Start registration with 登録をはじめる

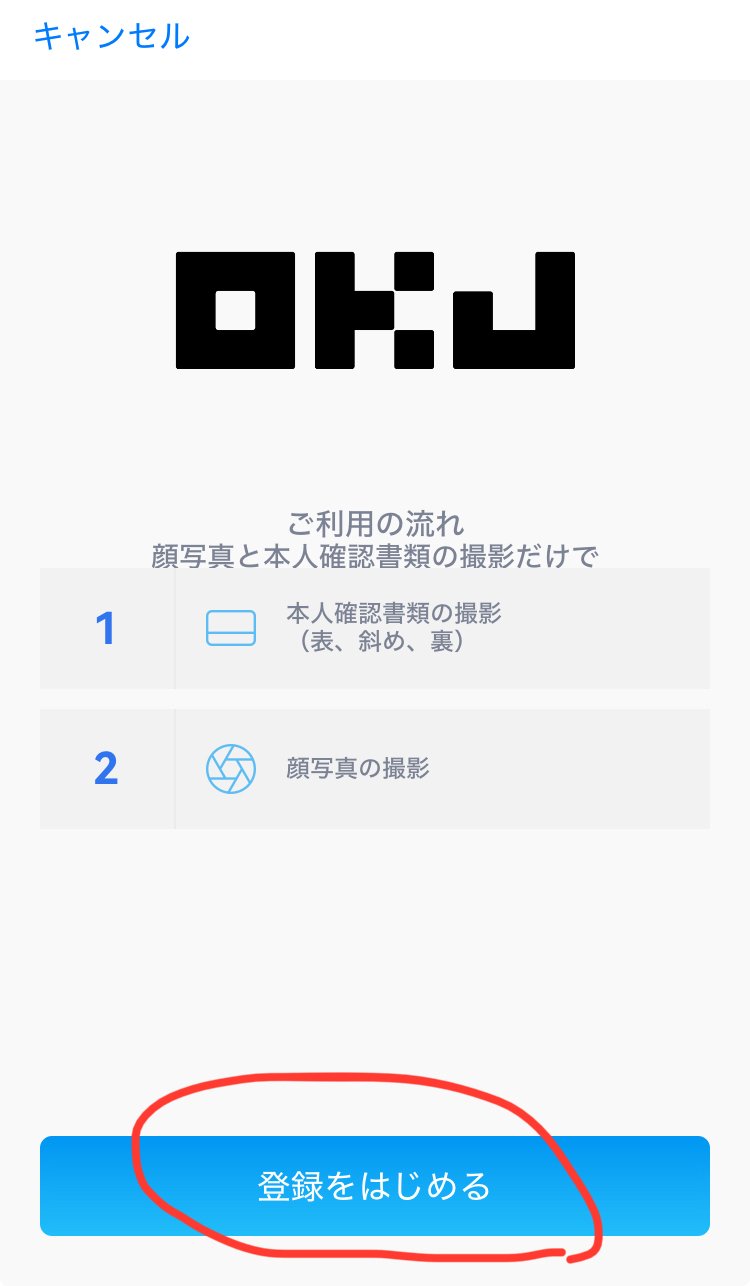click(x=375, y=1186)
